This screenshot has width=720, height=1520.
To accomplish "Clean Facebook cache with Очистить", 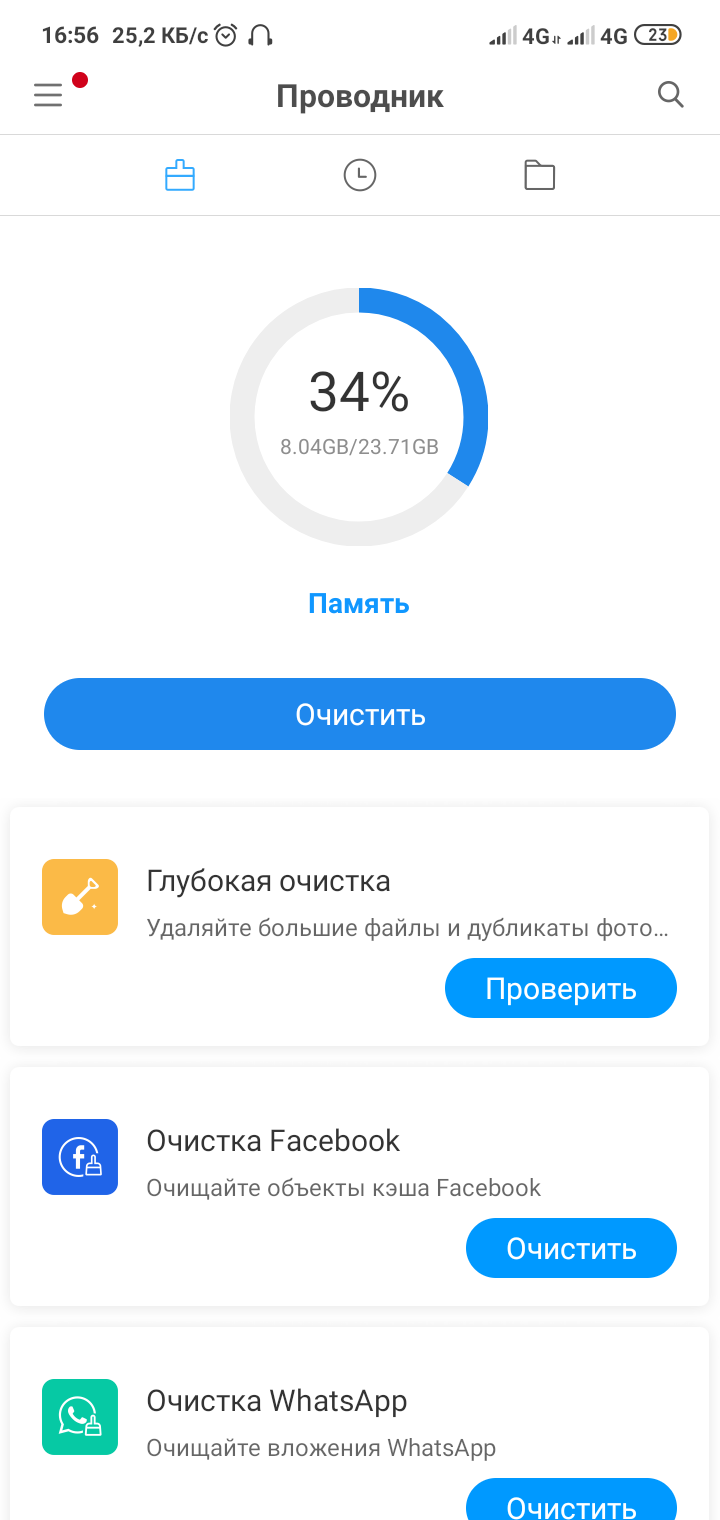I will [571, 1248].
